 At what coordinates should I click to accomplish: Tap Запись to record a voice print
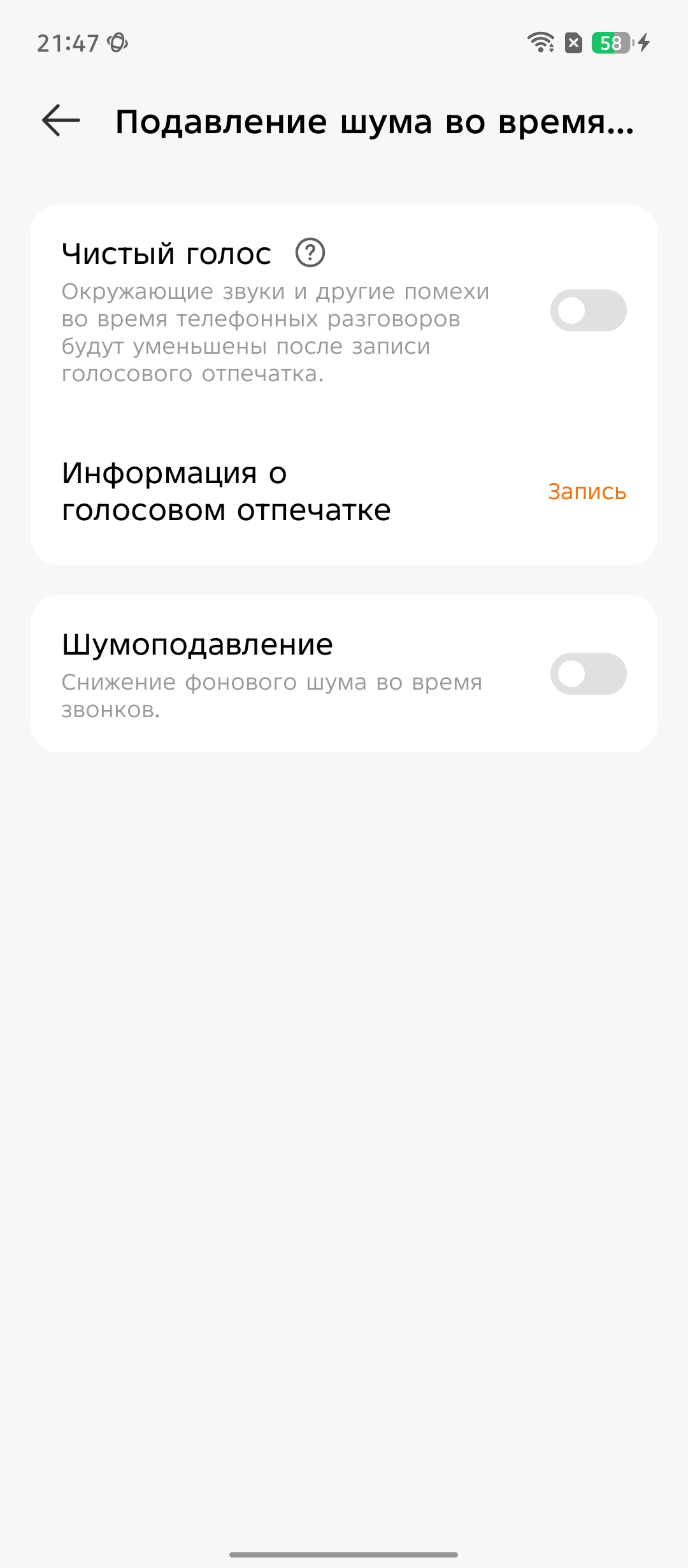pyautogui.click(x=587, y=491)
